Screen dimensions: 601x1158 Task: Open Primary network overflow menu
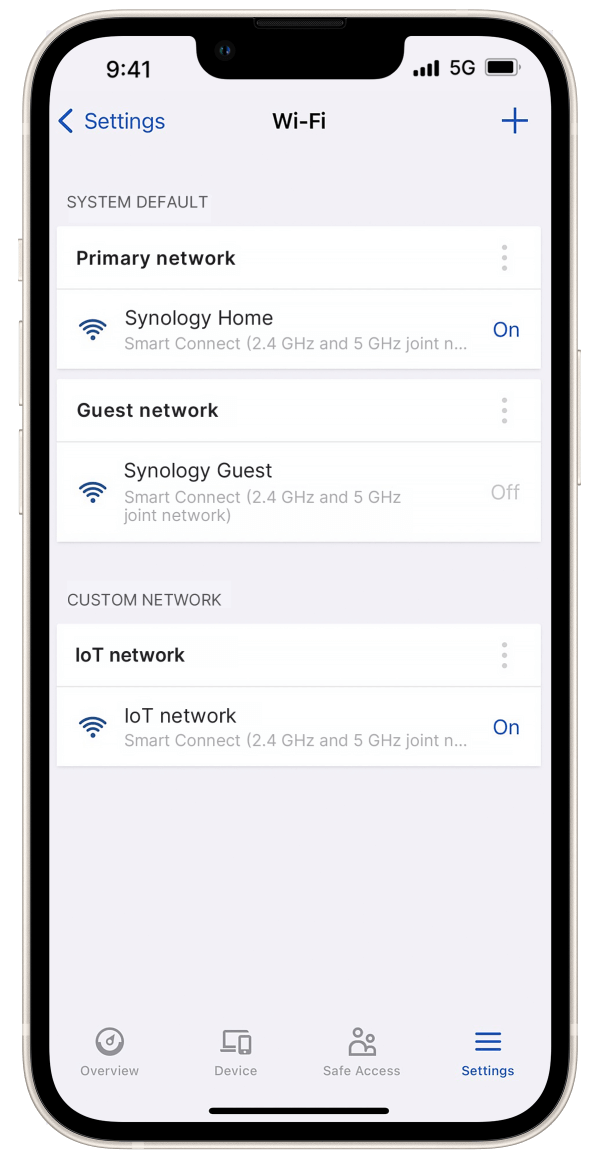coord(504,258)
